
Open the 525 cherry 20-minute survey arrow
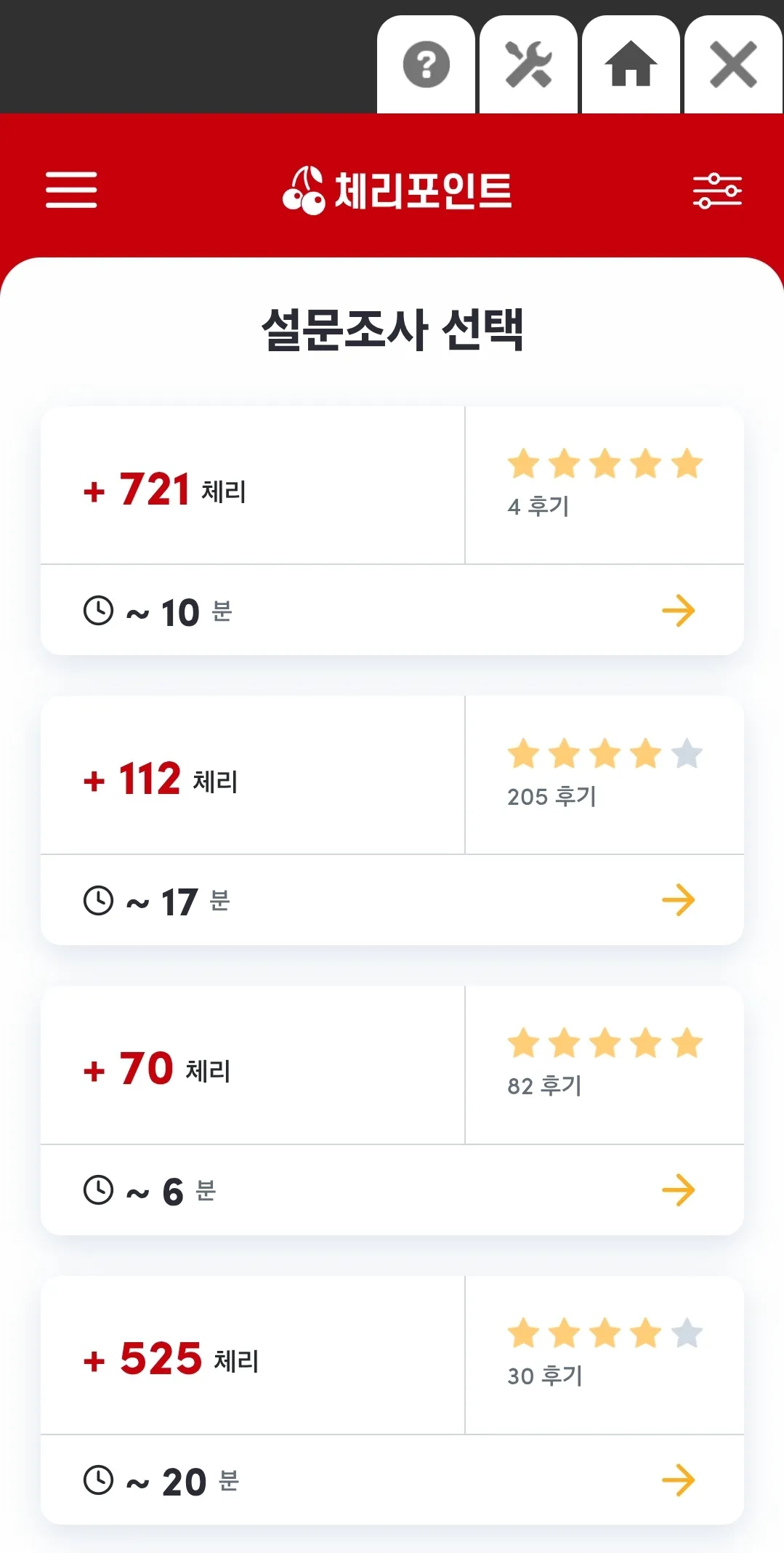click(x=679, y=1480)
